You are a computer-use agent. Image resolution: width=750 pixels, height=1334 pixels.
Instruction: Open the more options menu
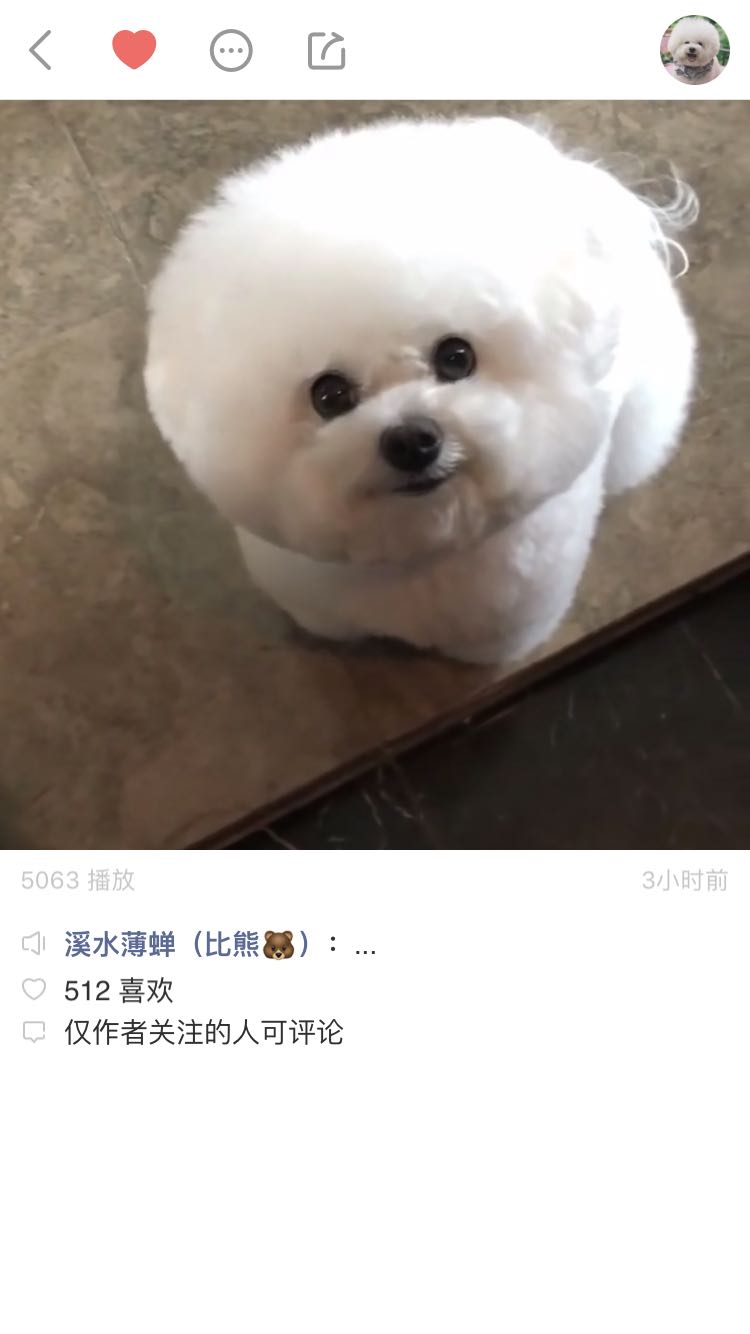coord(231,50)
